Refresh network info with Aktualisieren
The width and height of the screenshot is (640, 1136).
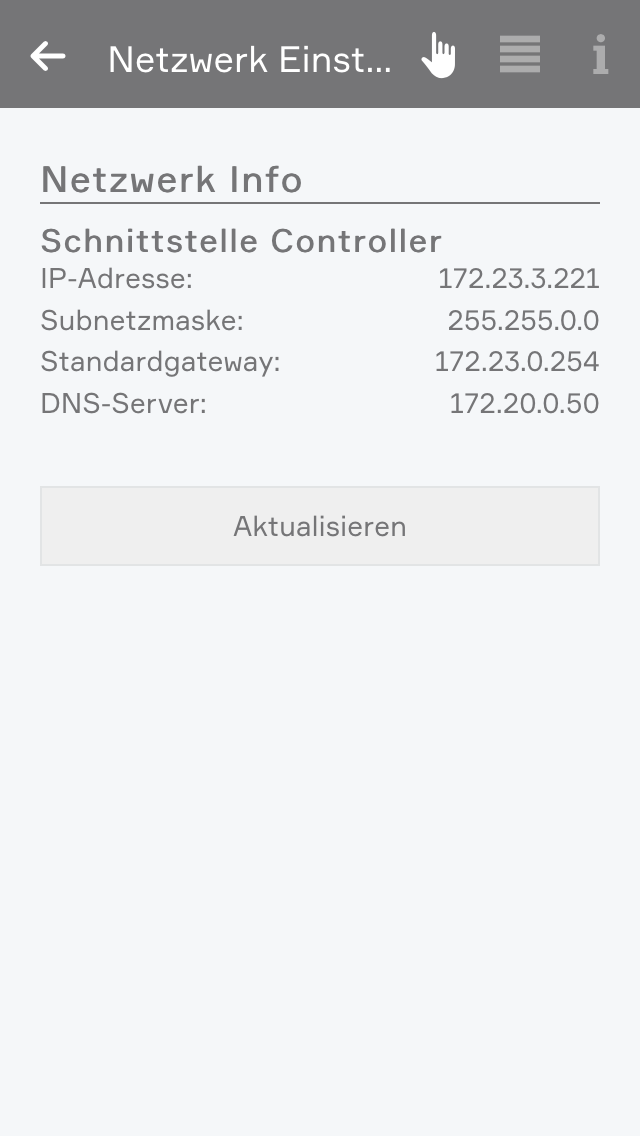[x=320, y=526]
